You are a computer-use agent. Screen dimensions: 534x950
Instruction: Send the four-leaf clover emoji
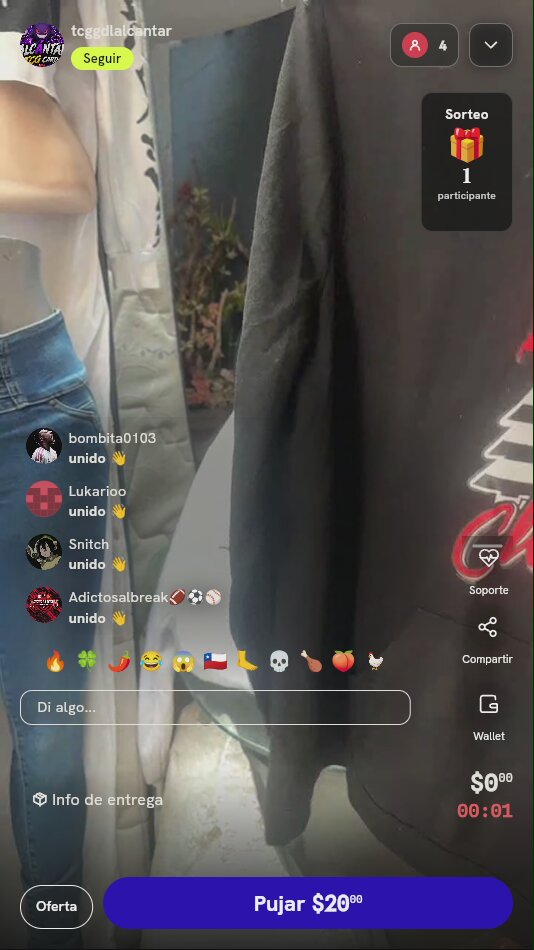point(87,661)
